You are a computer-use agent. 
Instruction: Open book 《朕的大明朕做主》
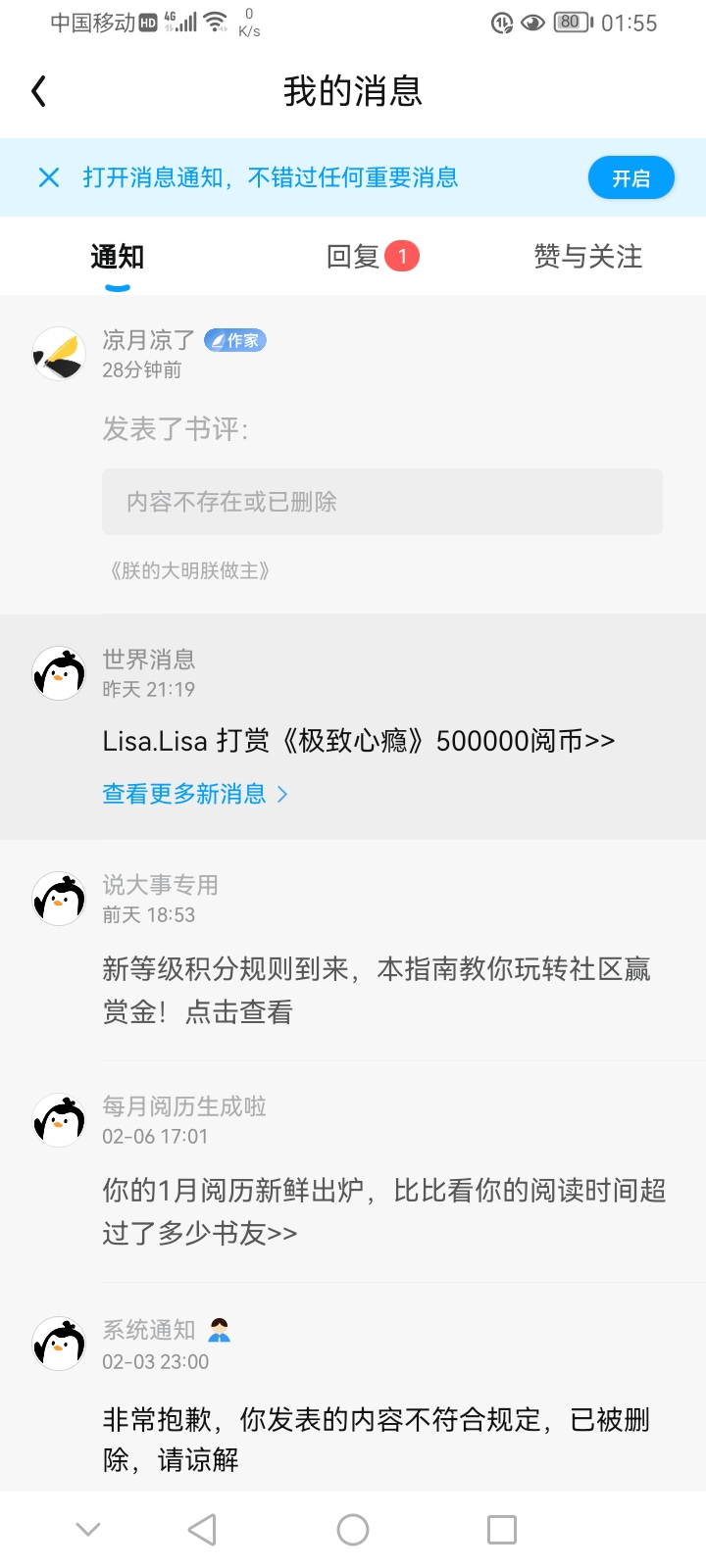190,570
